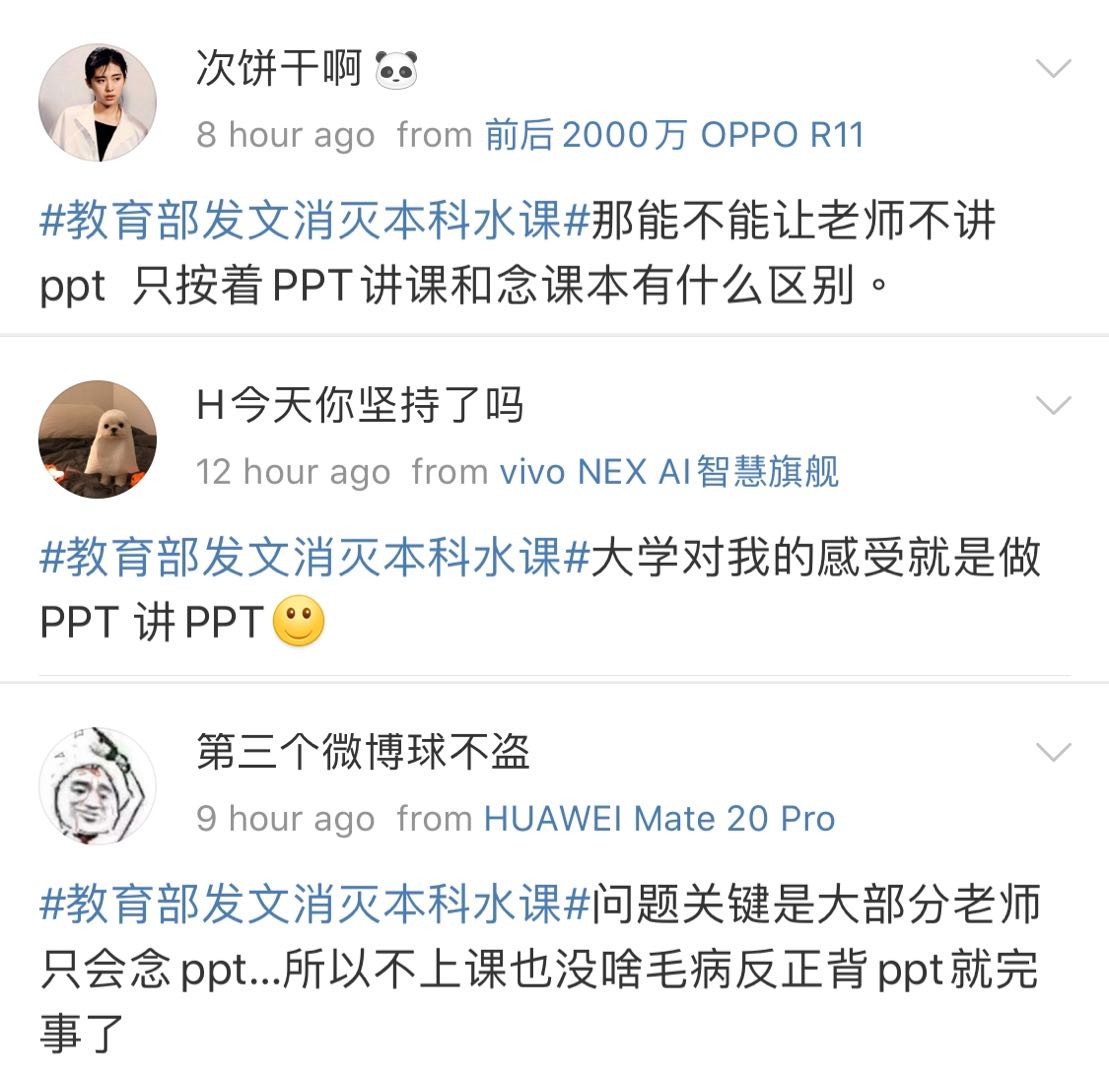This screenshot has height=1079, width=1109.
Task: Open the username 第三个微博球不盗
Action: 362,752
